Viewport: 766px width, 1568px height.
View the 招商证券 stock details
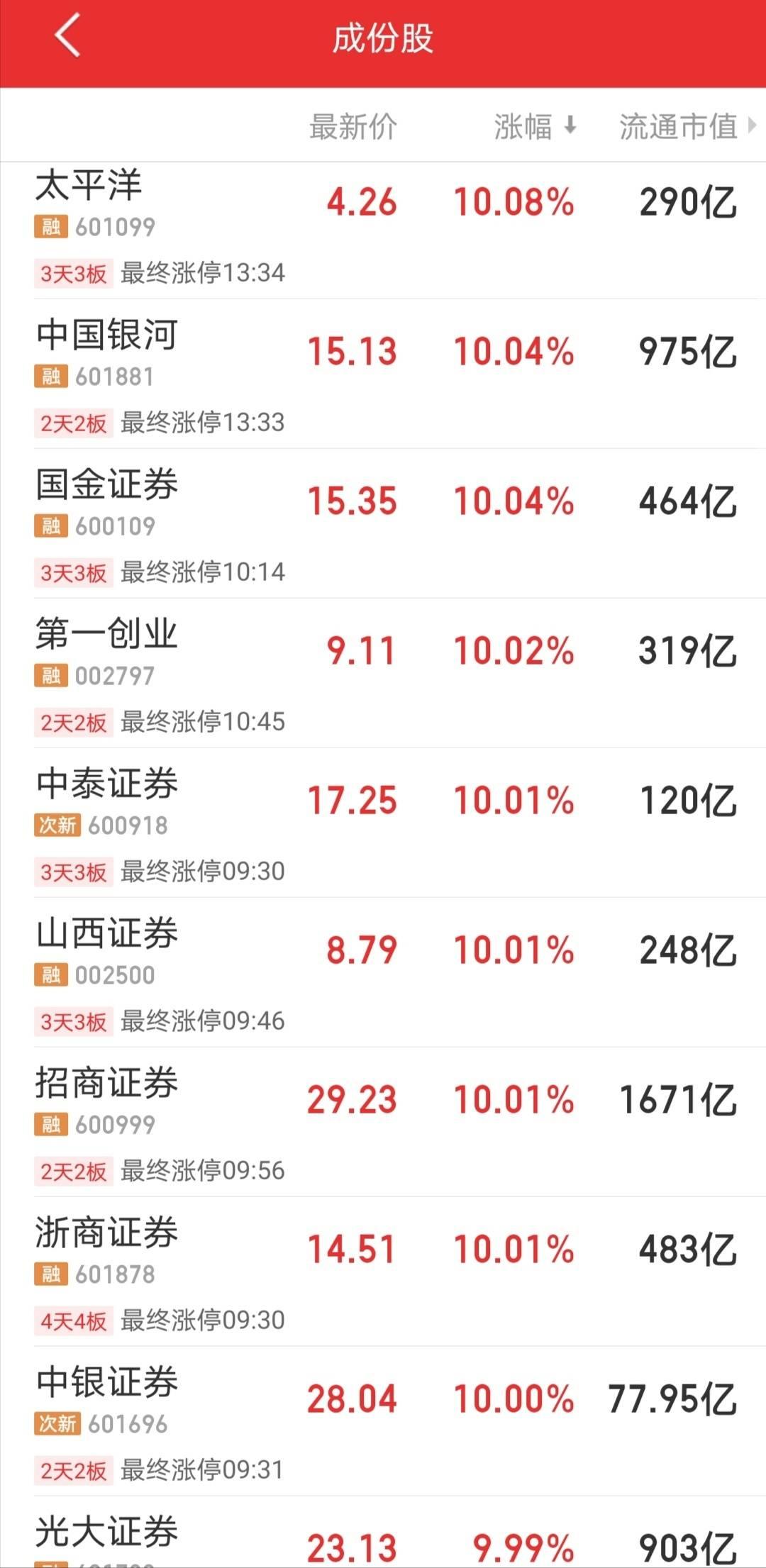tap(383, 1122)
